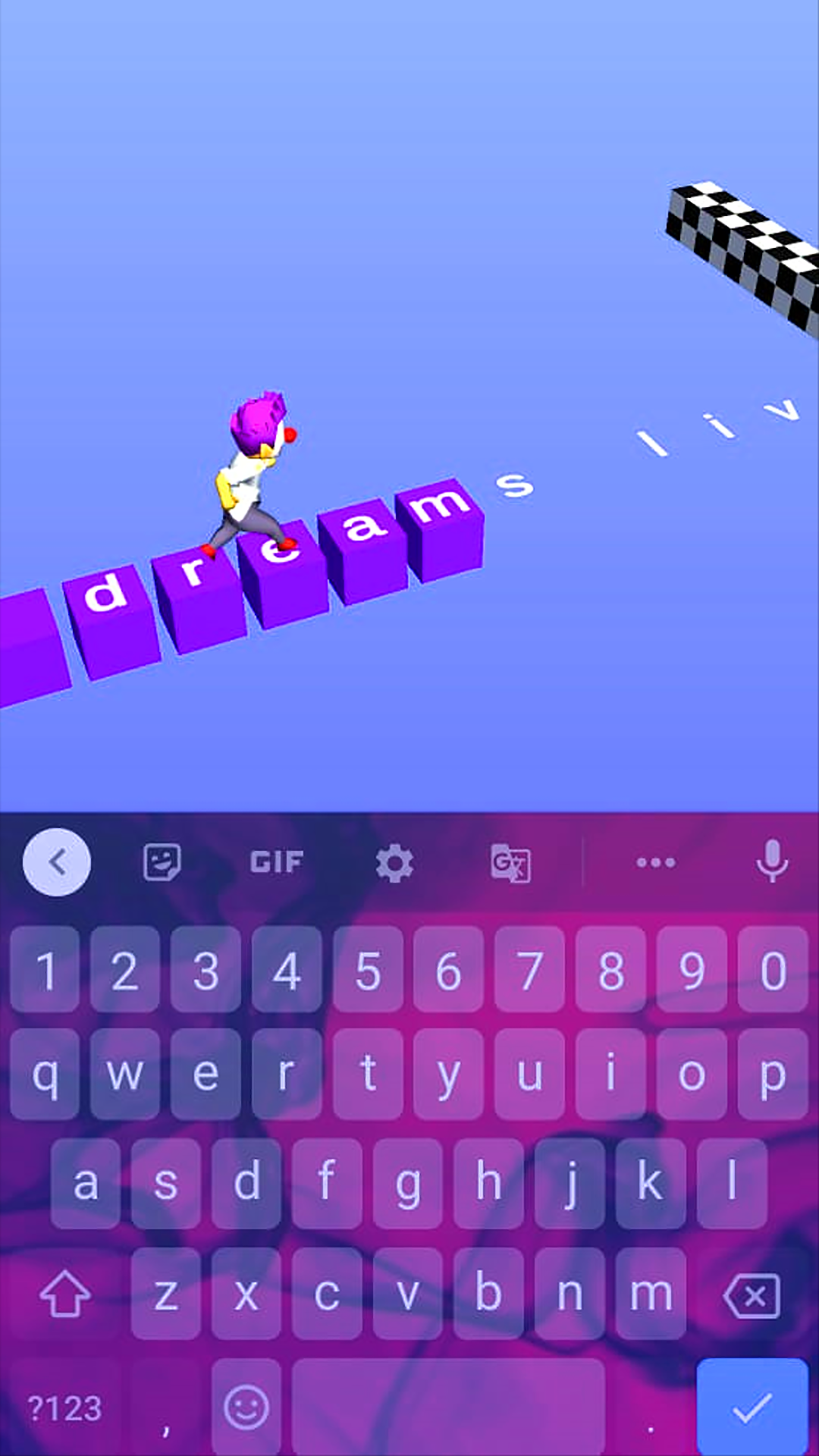Confirm with the blue checkmark key
Screen dimensions: 819x1456
point(752,1408)
